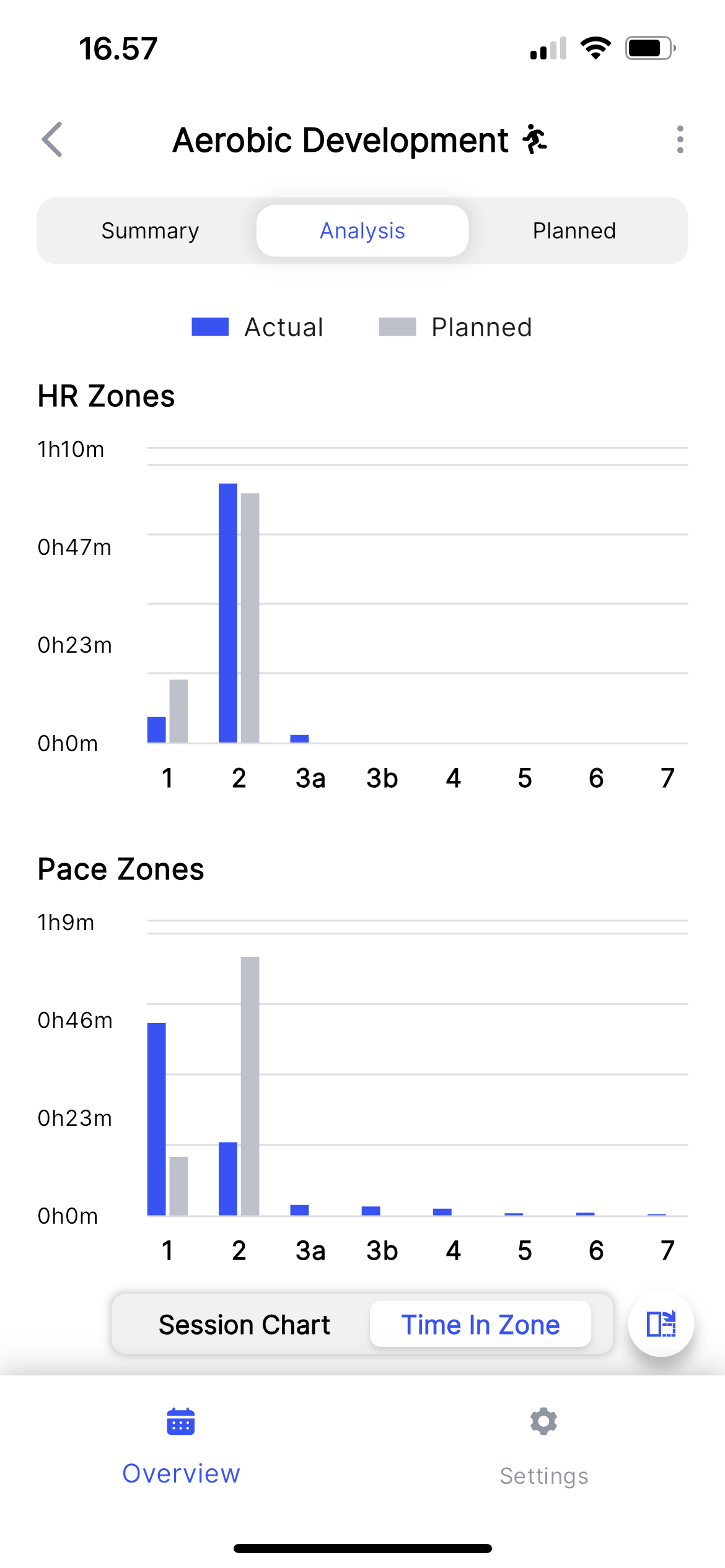Go back using the top-left arrow
Image resolution: width=725 pixels, height=1568 pixels.
click(x=53, y=139)
